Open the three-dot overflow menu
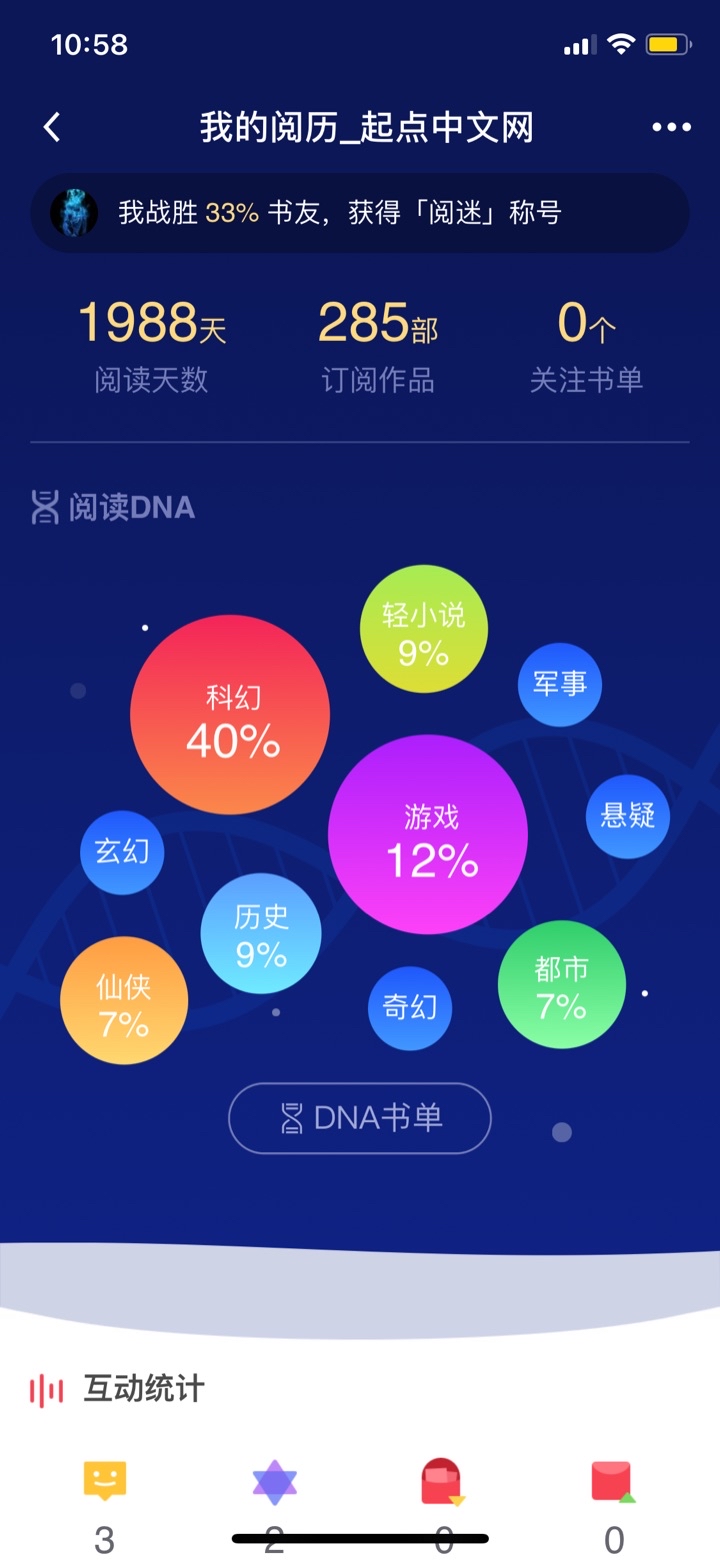Viewport: 720px width, 1560px height. pos(671,127)
